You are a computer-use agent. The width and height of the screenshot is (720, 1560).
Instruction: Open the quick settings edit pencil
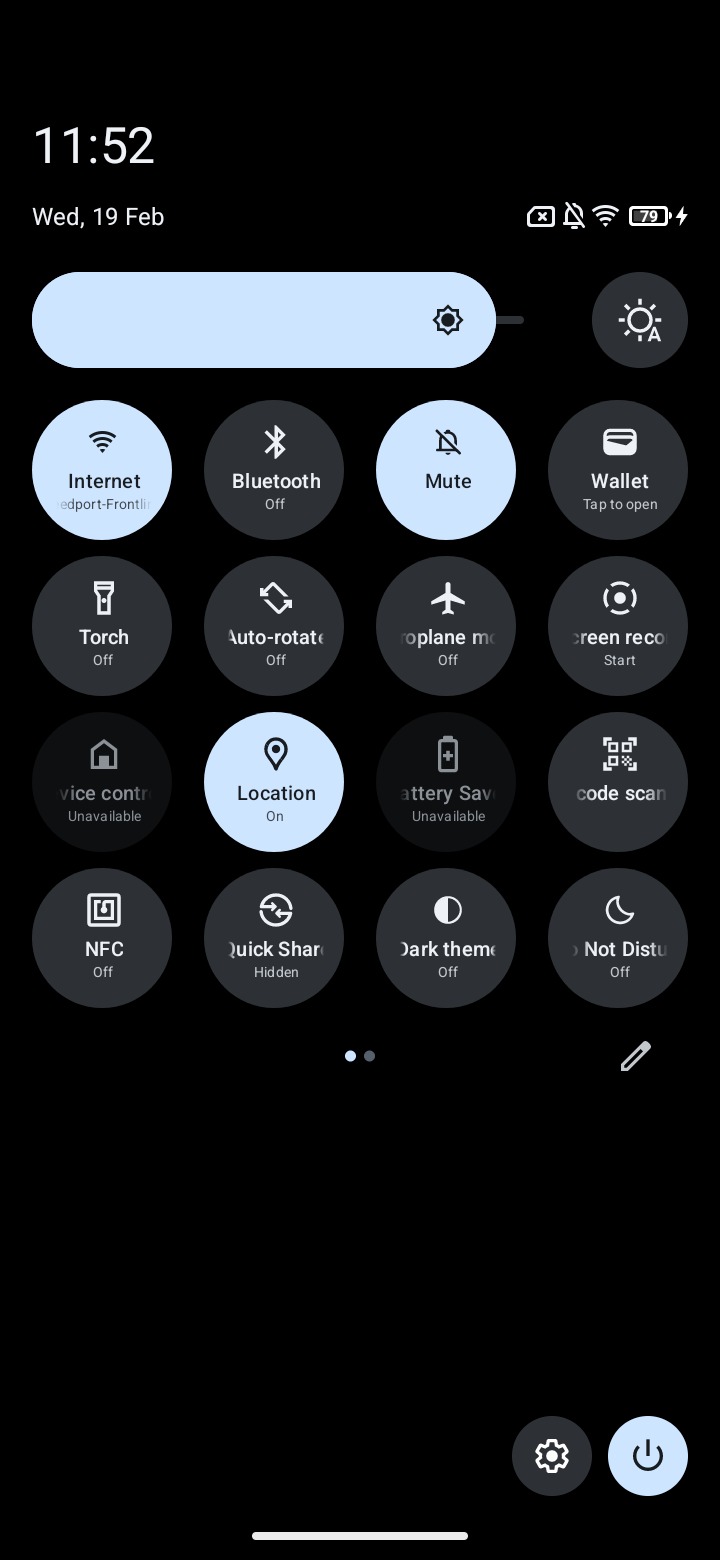pyautogui.click(x=635, y=1056)
